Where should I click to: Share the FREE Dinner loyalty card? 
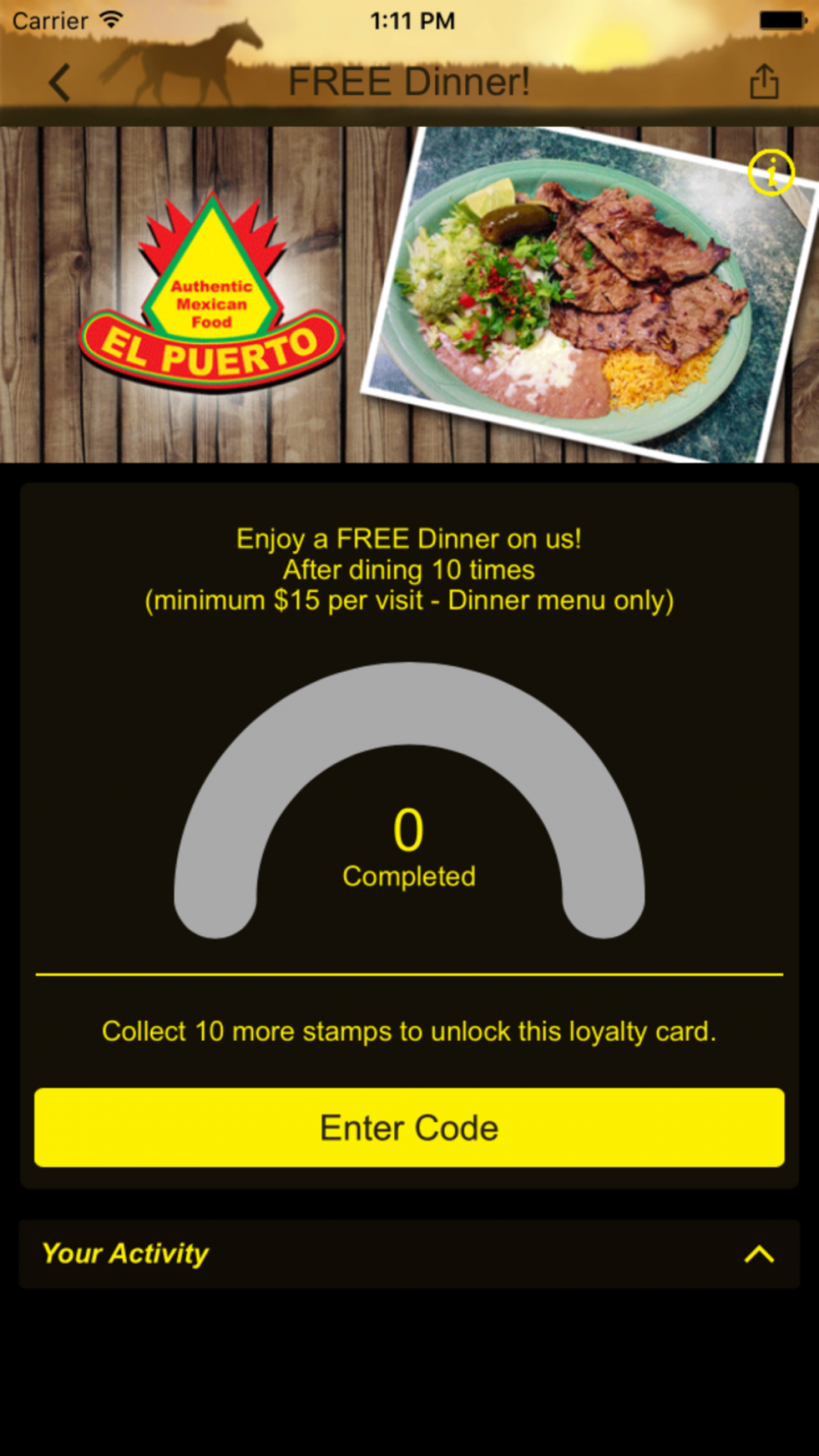(x=764, y=81)
